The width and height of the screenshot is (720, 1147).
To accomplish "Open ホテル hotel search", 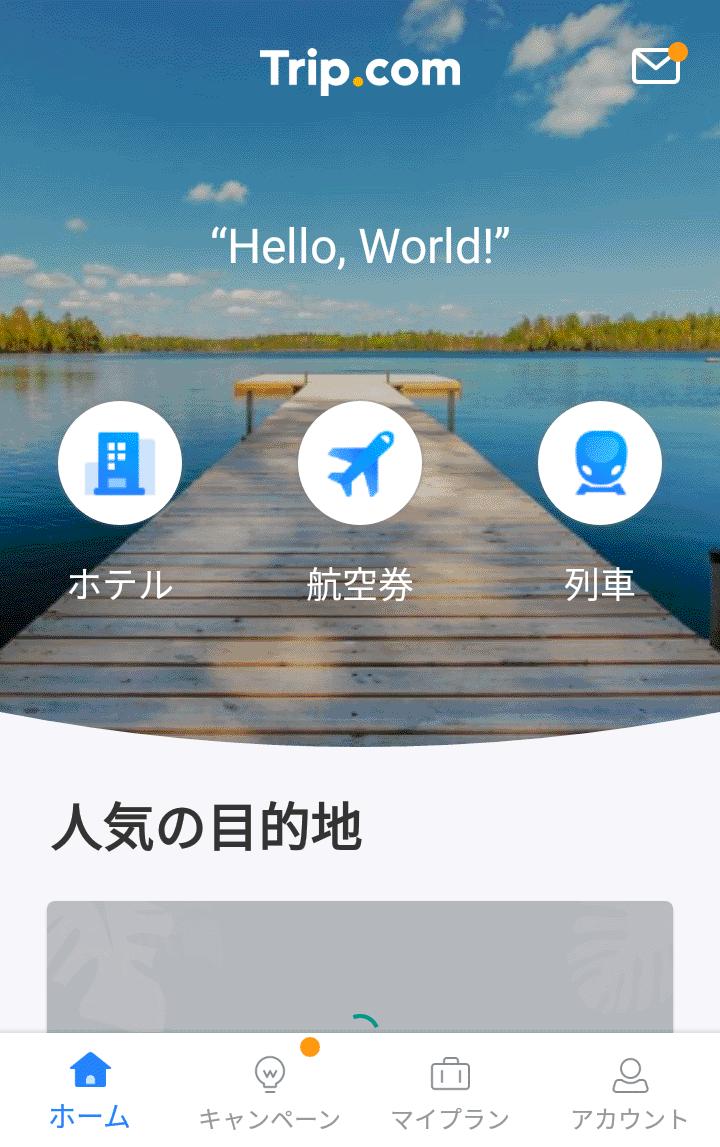I will pos(120,464).
